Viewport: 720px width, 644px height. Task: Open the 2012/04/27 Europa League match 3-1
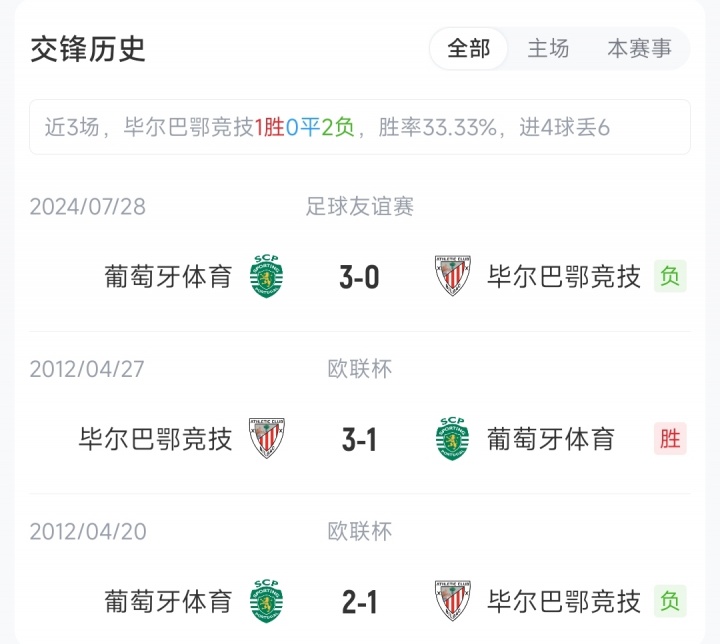[359, 439]
